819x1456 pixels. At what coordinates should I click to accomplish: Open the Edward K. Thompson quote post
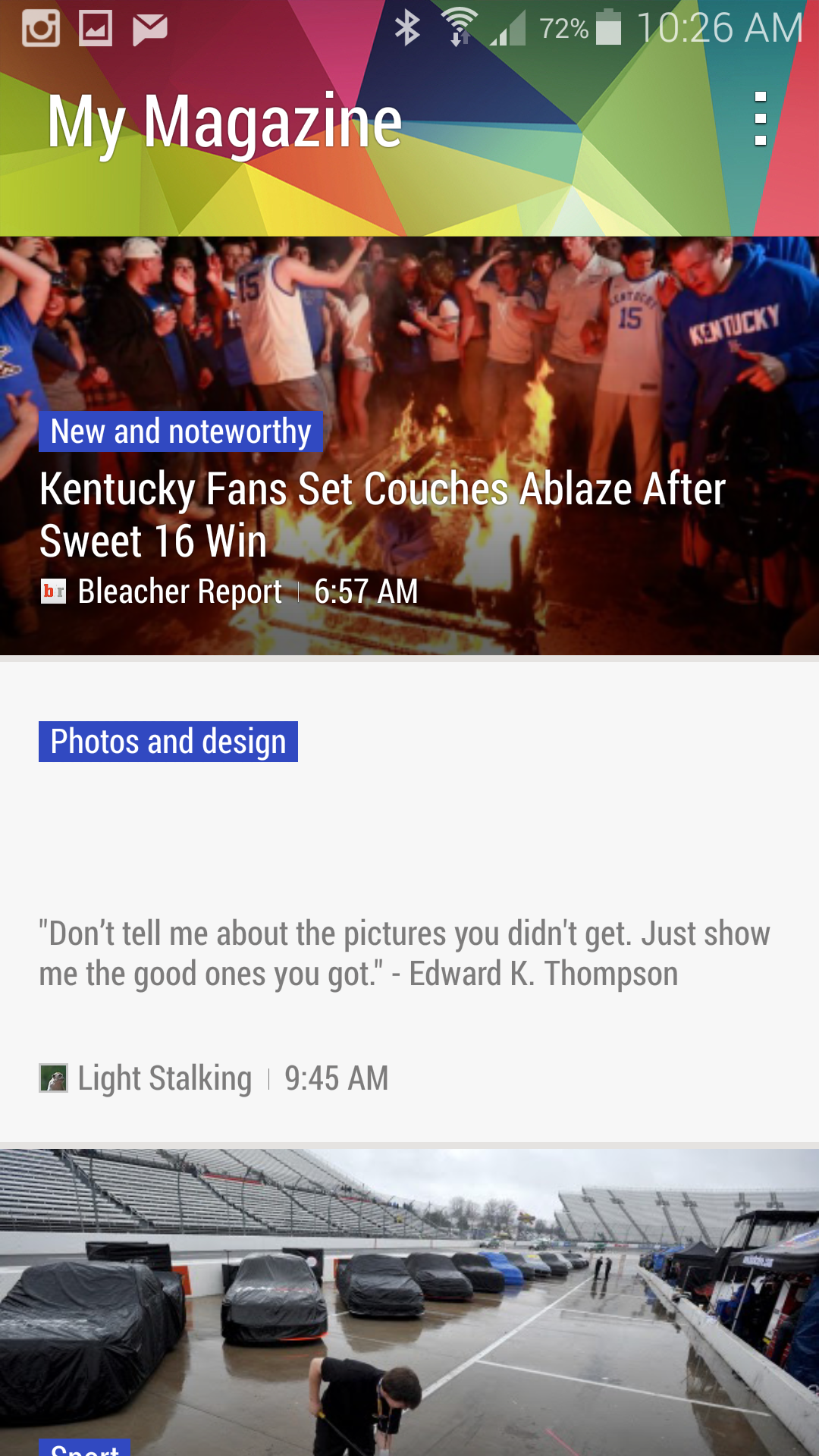(x=405, y=953)
